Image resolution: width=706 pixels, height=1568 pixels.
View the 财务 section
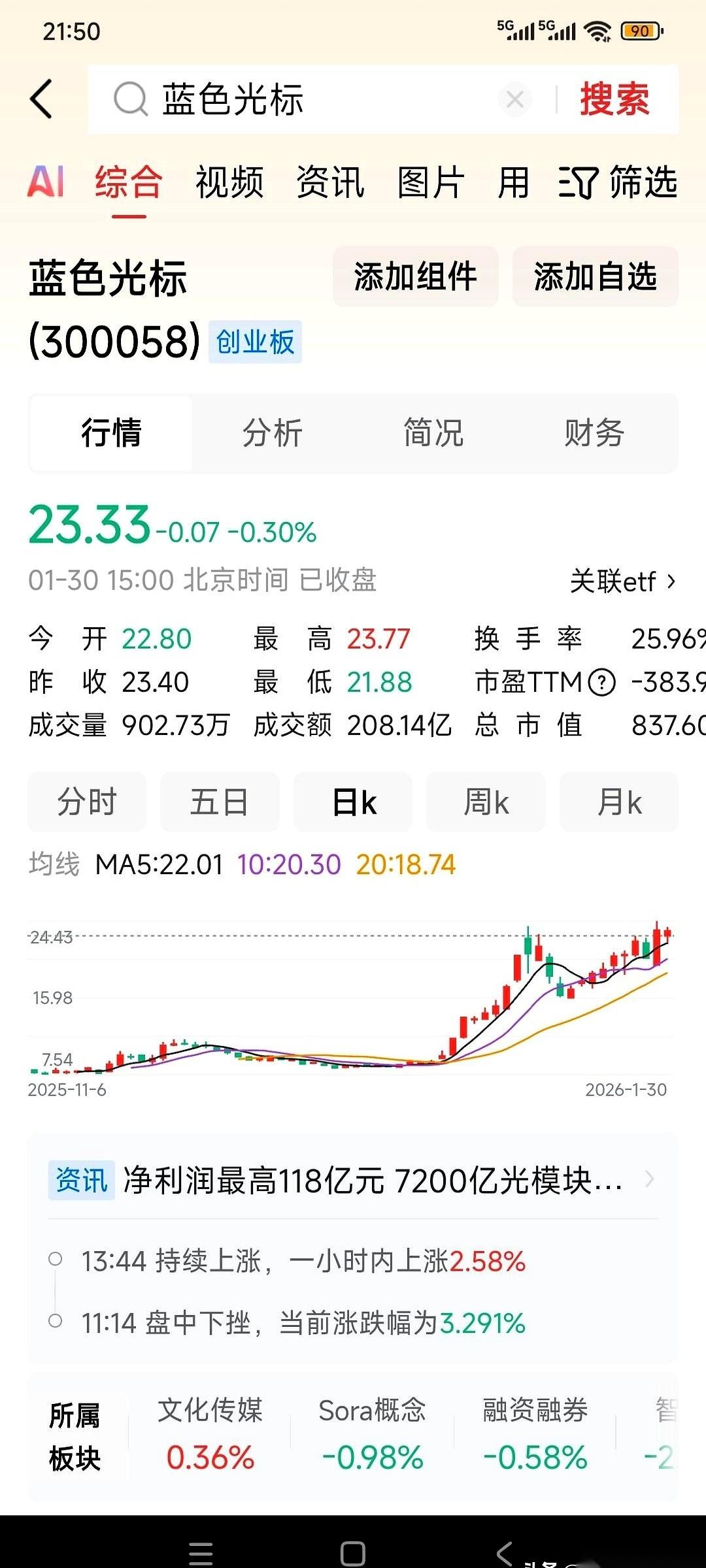click(x=594, y=433)
